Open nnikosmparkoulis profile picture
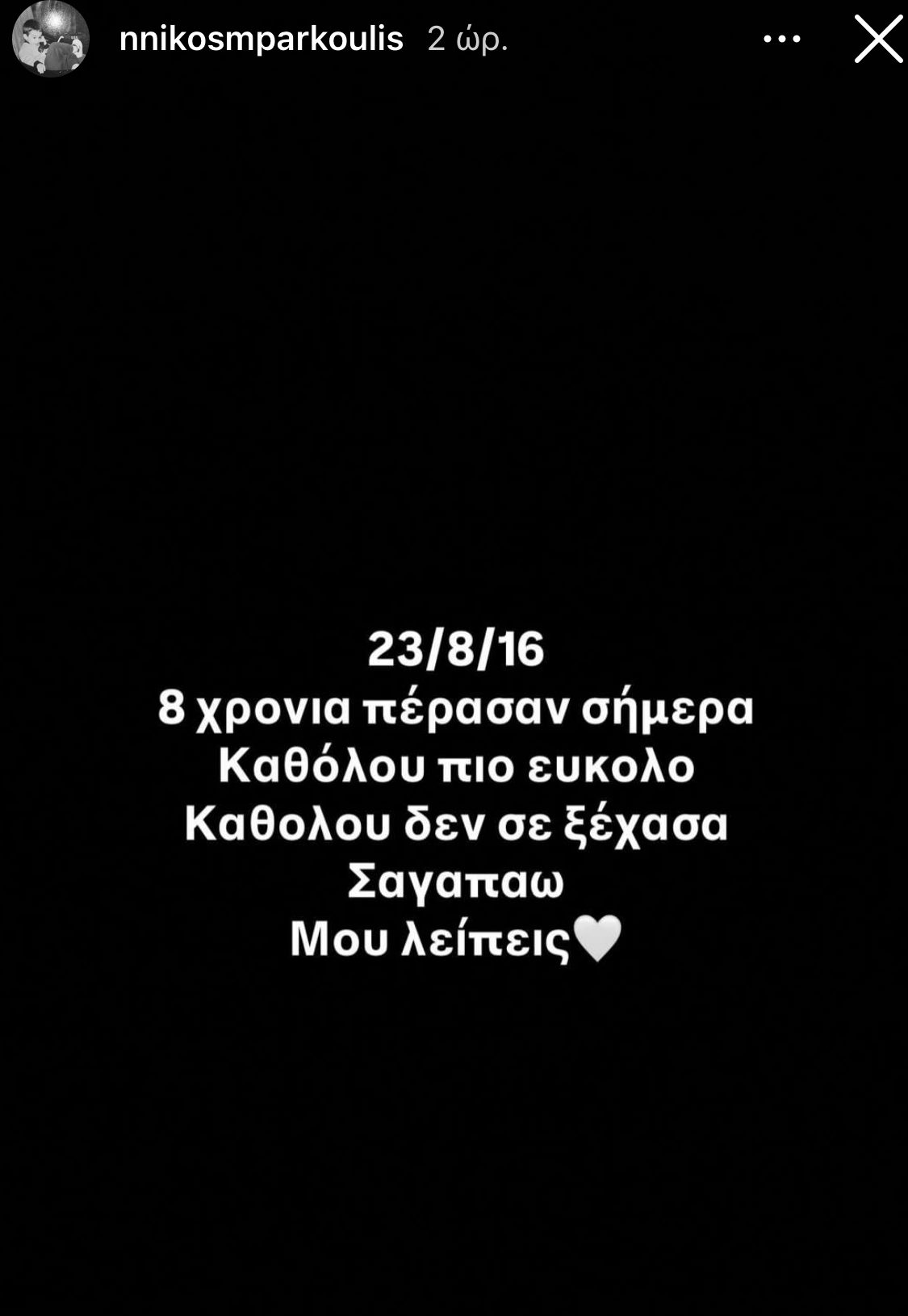The image size is (908, 1316). pyautogui.click(x=50, y=40)
